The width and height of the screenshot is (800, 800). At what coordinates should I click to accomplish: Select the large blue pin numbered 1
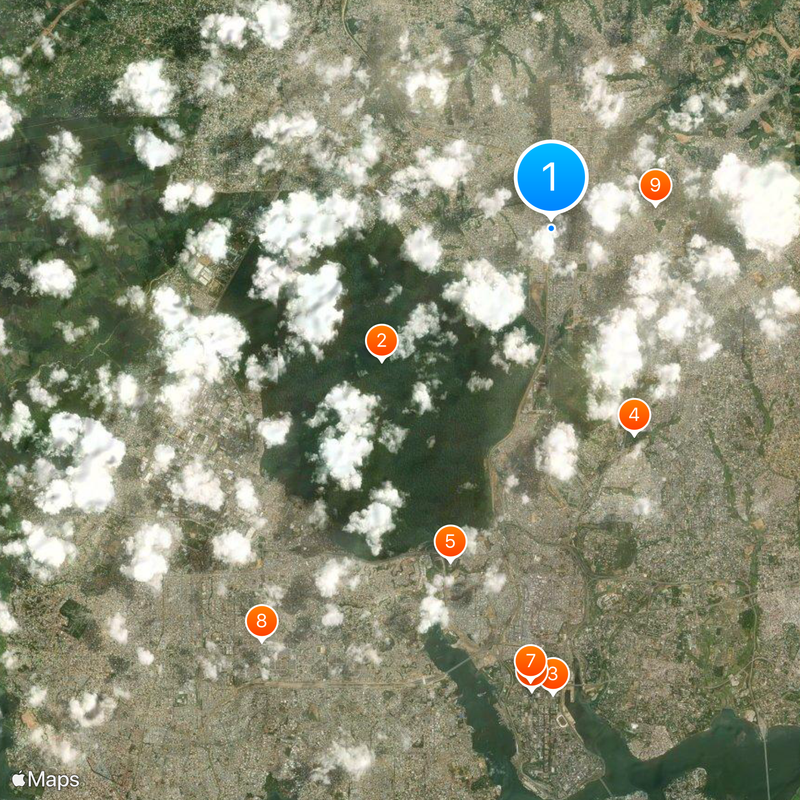click(550, 177)
